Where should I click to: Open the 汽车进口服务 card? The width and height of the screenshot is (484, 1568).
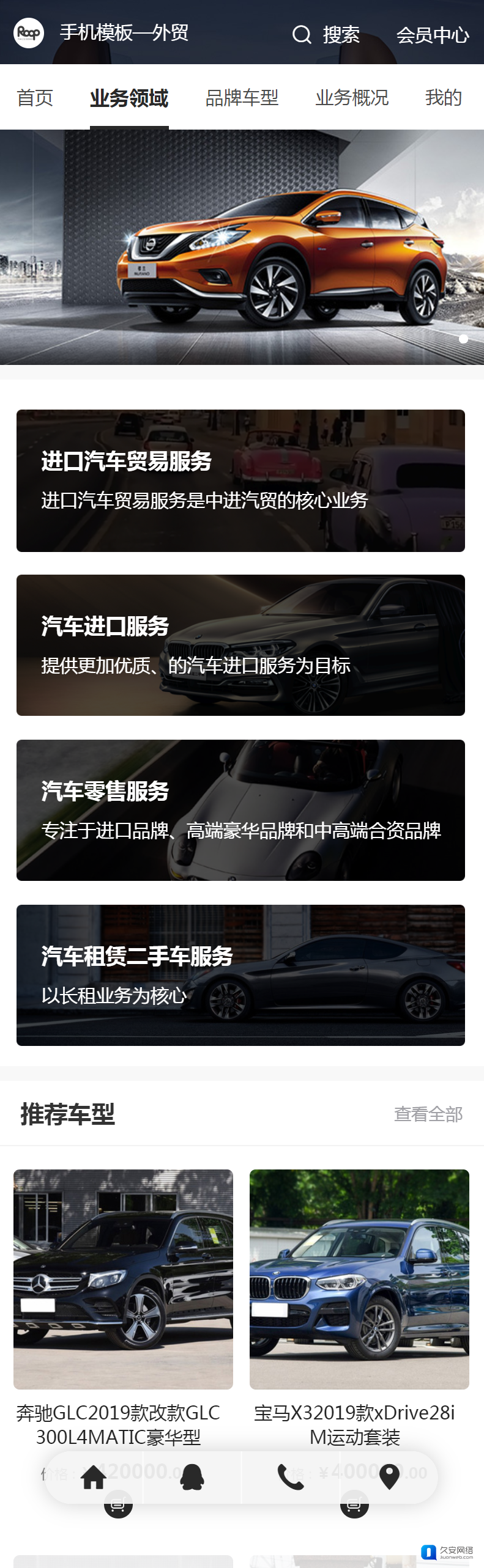coord(240,645)
